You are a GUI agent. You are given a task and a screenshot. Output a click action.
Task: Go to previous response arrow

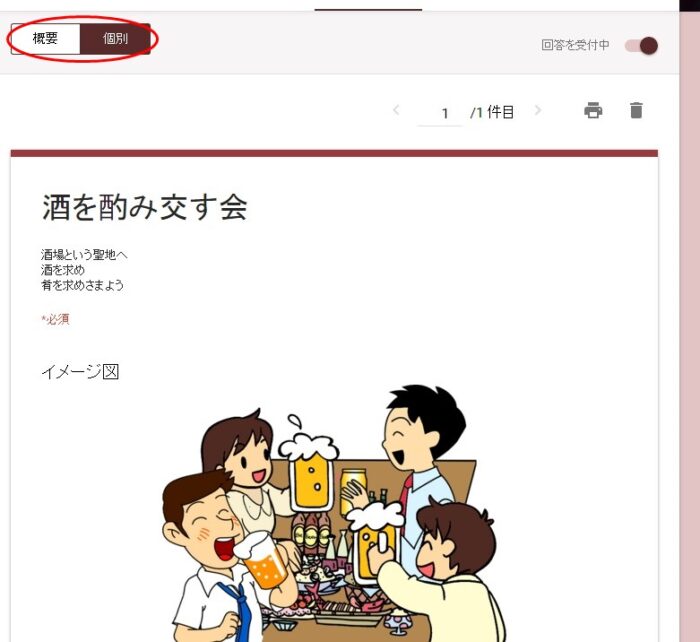pos(396,110)
